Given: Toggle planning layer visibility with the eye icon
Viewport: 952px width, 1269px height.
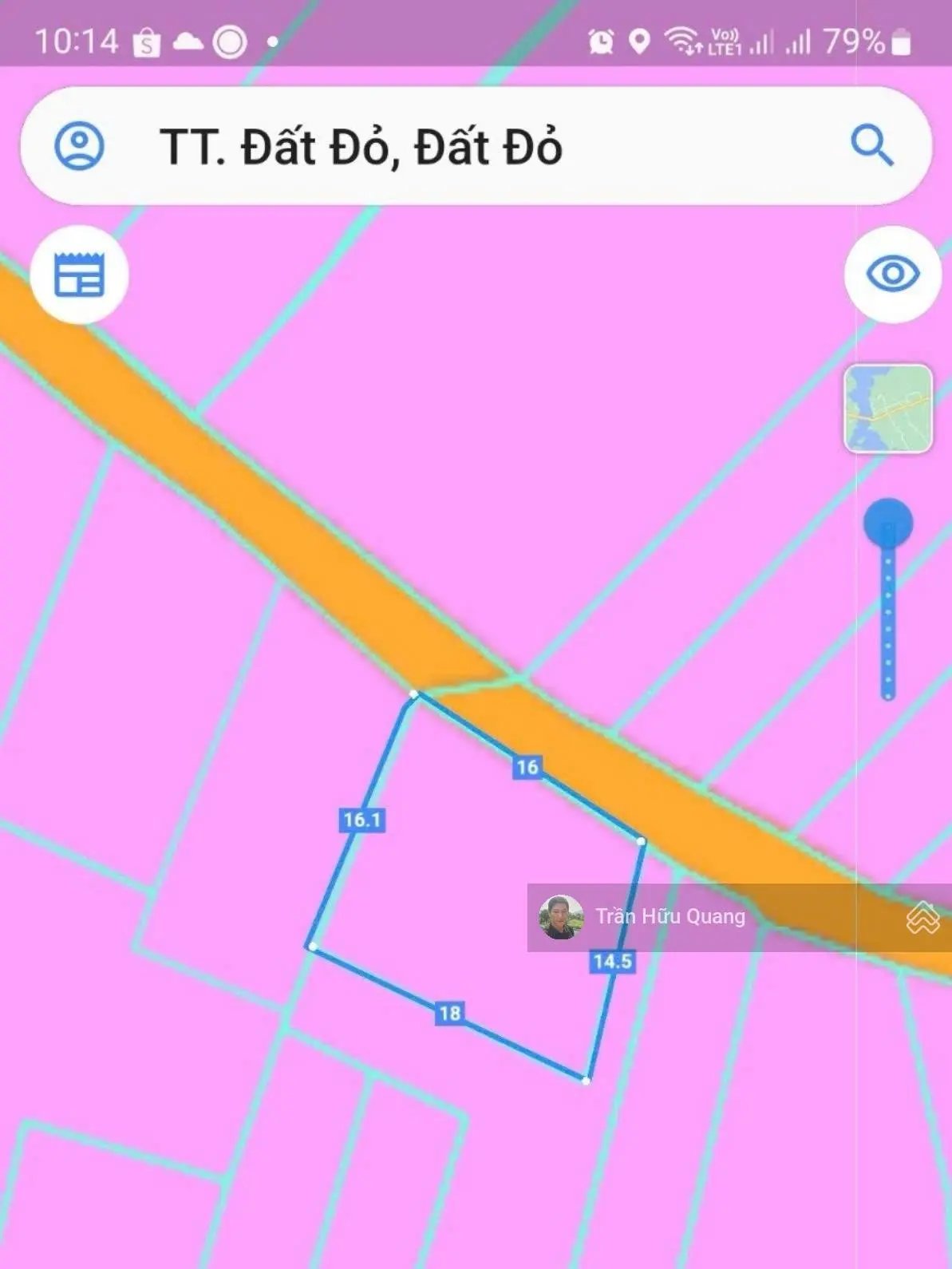Looking at the screenshot, I should tap(892, 274).
